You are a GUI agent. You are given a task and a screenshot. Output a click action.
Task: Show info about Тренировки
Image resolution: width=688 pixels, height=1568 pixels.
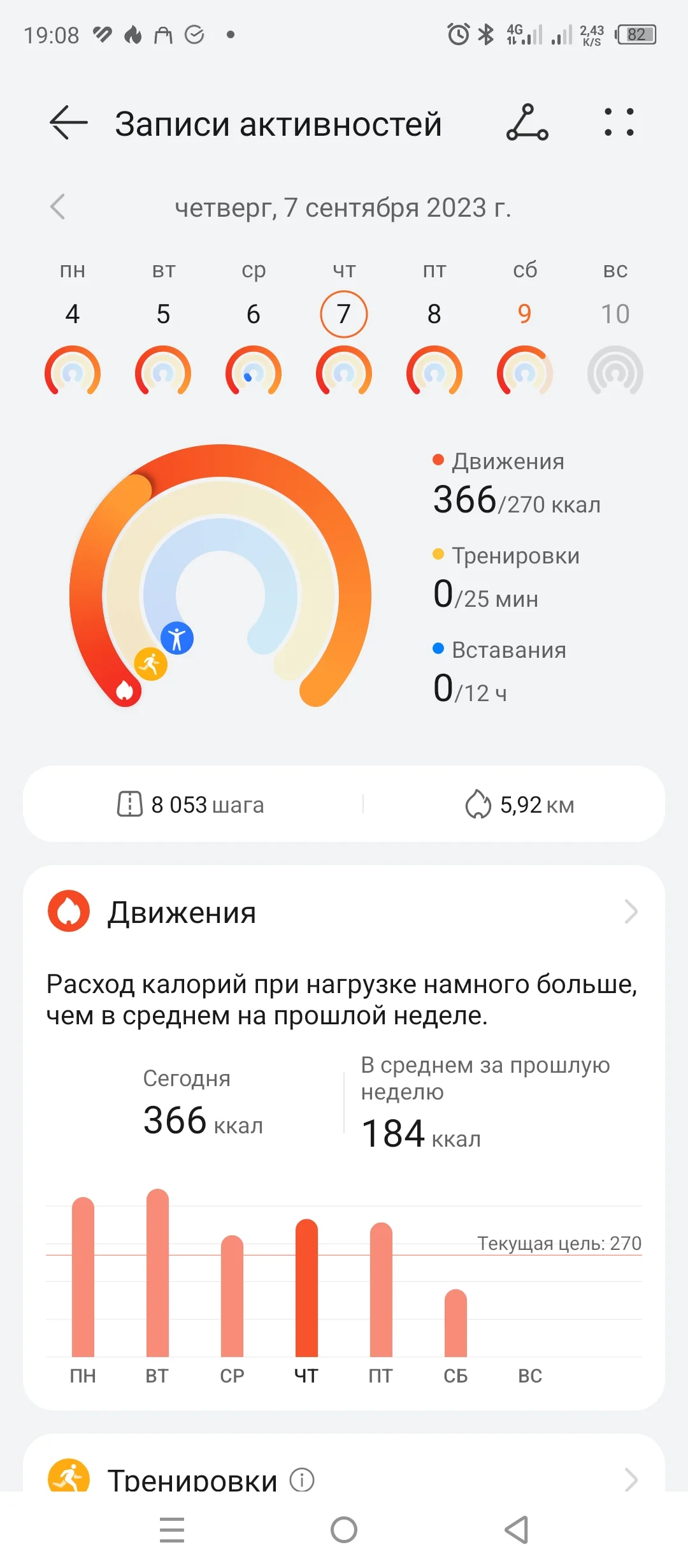point(302,1479)
